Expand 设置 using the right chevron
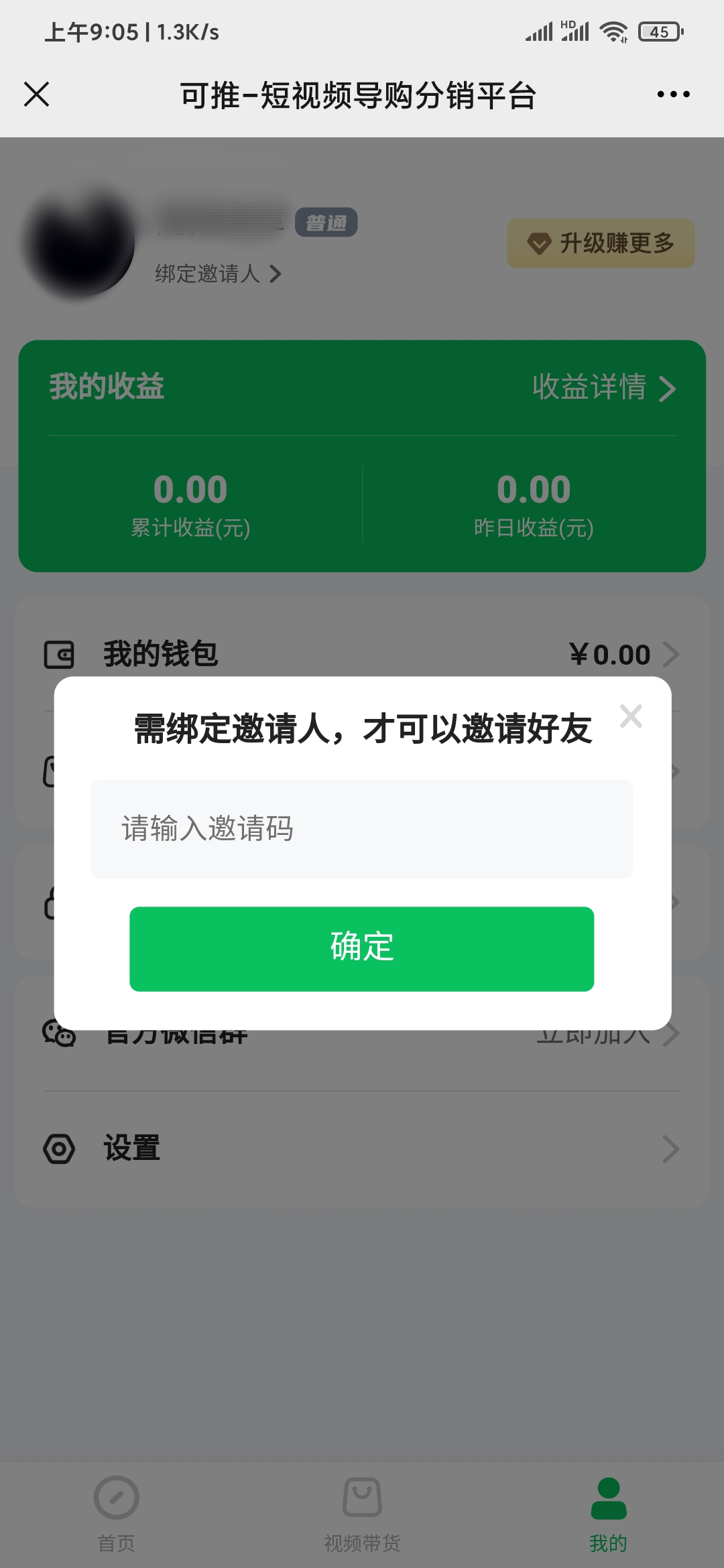724x1568 pixels. [670, 1148]
